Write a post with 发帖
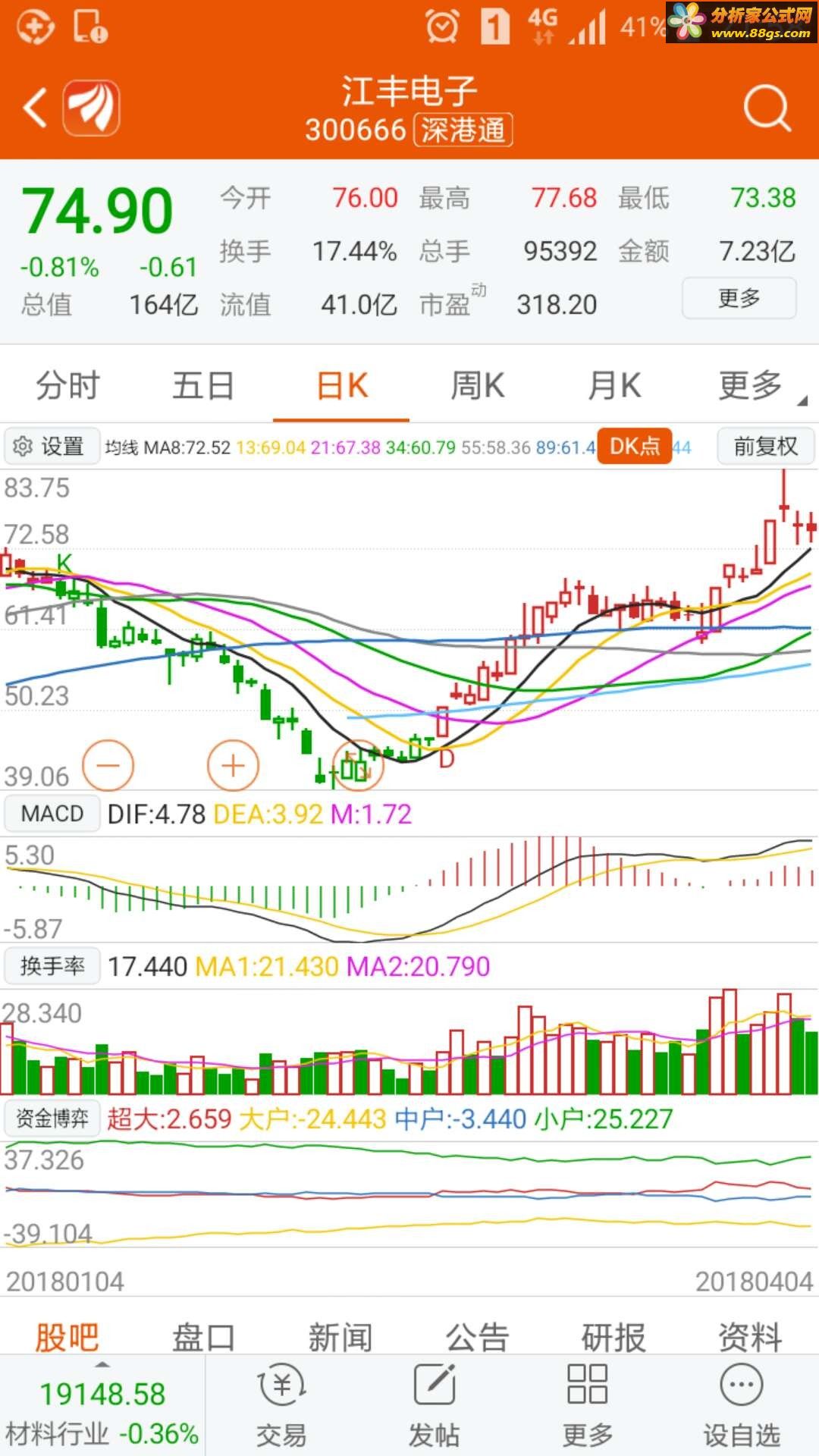 (x=435, y=1405)
